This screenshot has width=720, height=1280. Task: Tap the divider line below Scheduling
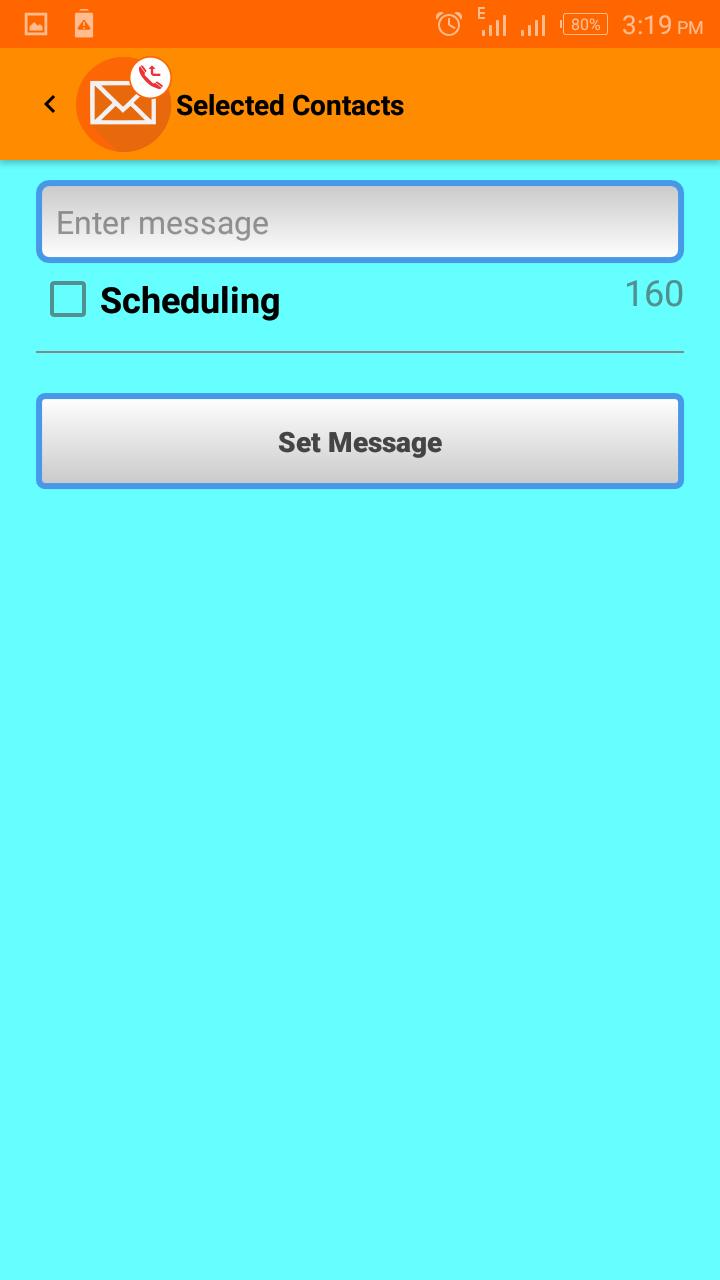(x=360, y=352)
